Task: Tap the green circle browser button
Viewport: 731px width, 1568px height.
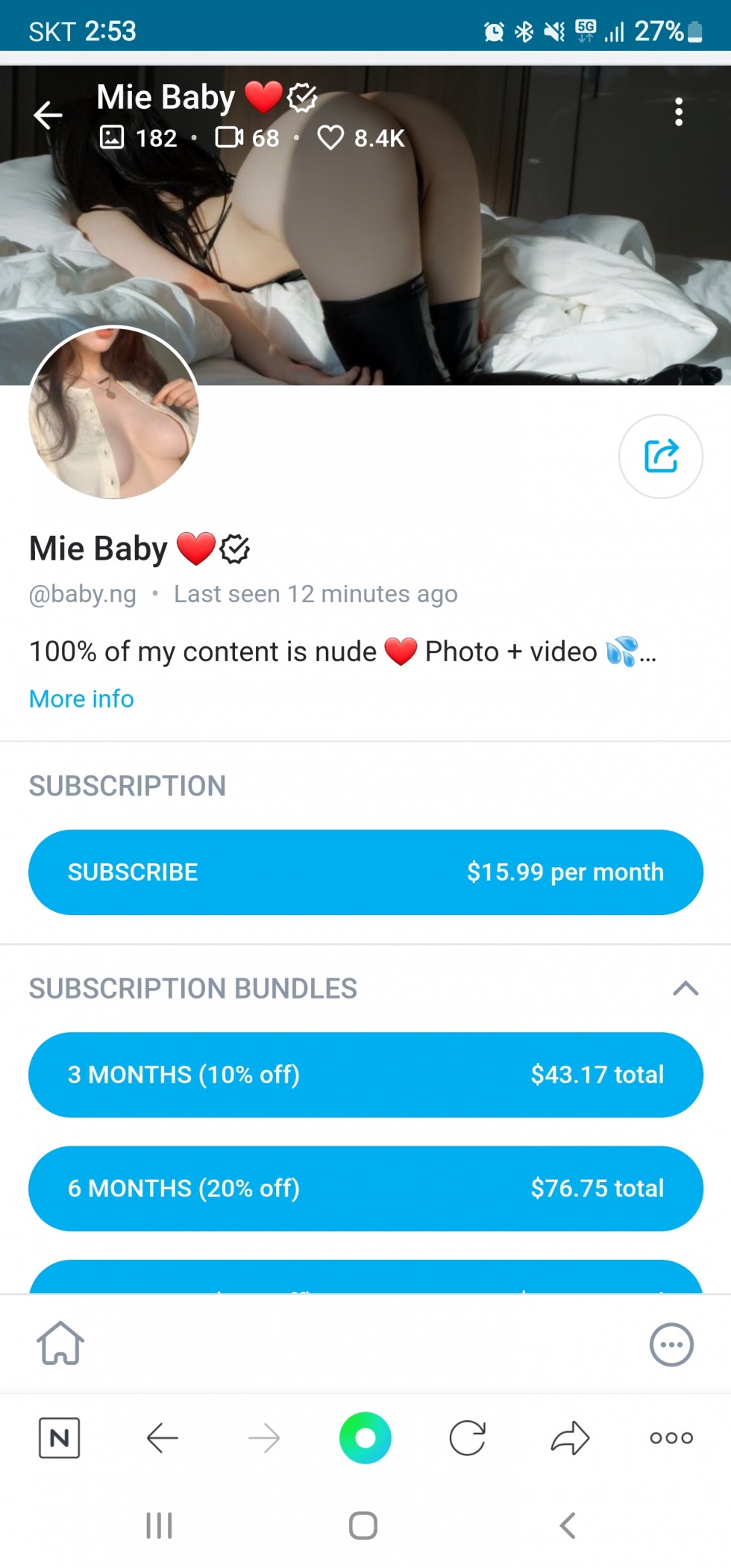Action: (x=365, y=1437)
